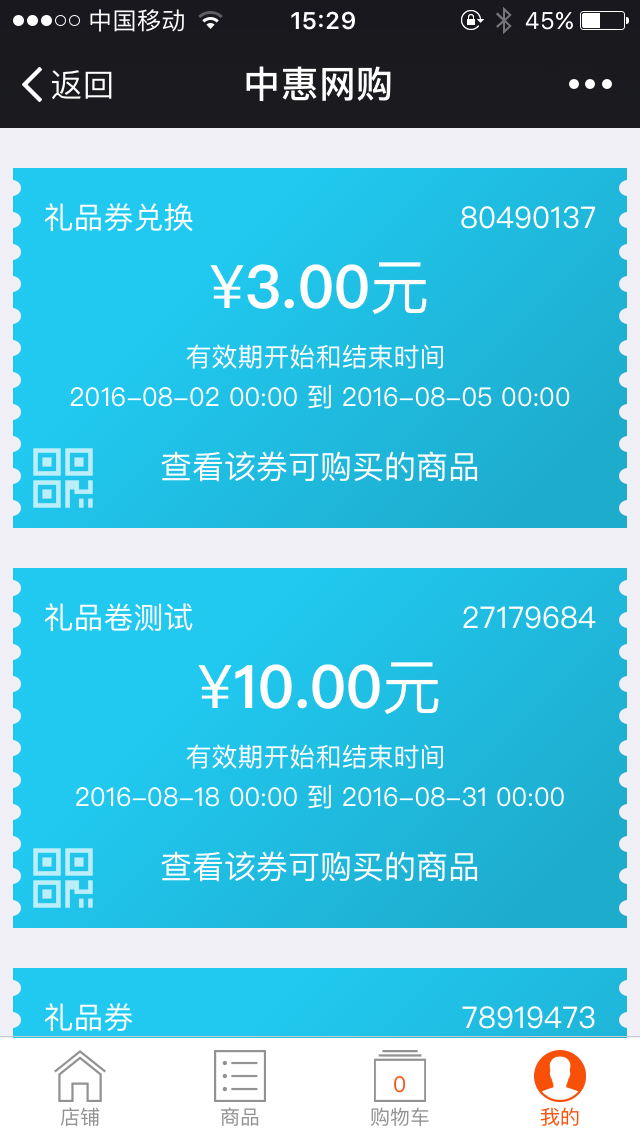This screenshot has width=640, height=1136.
Task: Open the three-dot overflow menu
Action: click(x=590, y=85)
